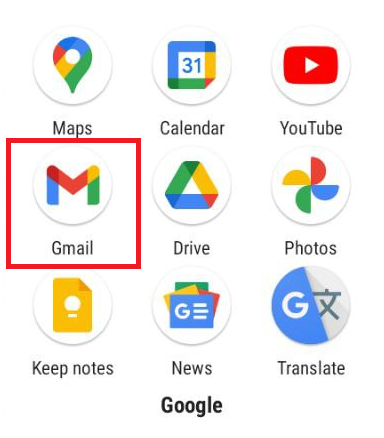Launch Google Calendar
This screenshot has width=384, height=438.
[x=192, y=66]
